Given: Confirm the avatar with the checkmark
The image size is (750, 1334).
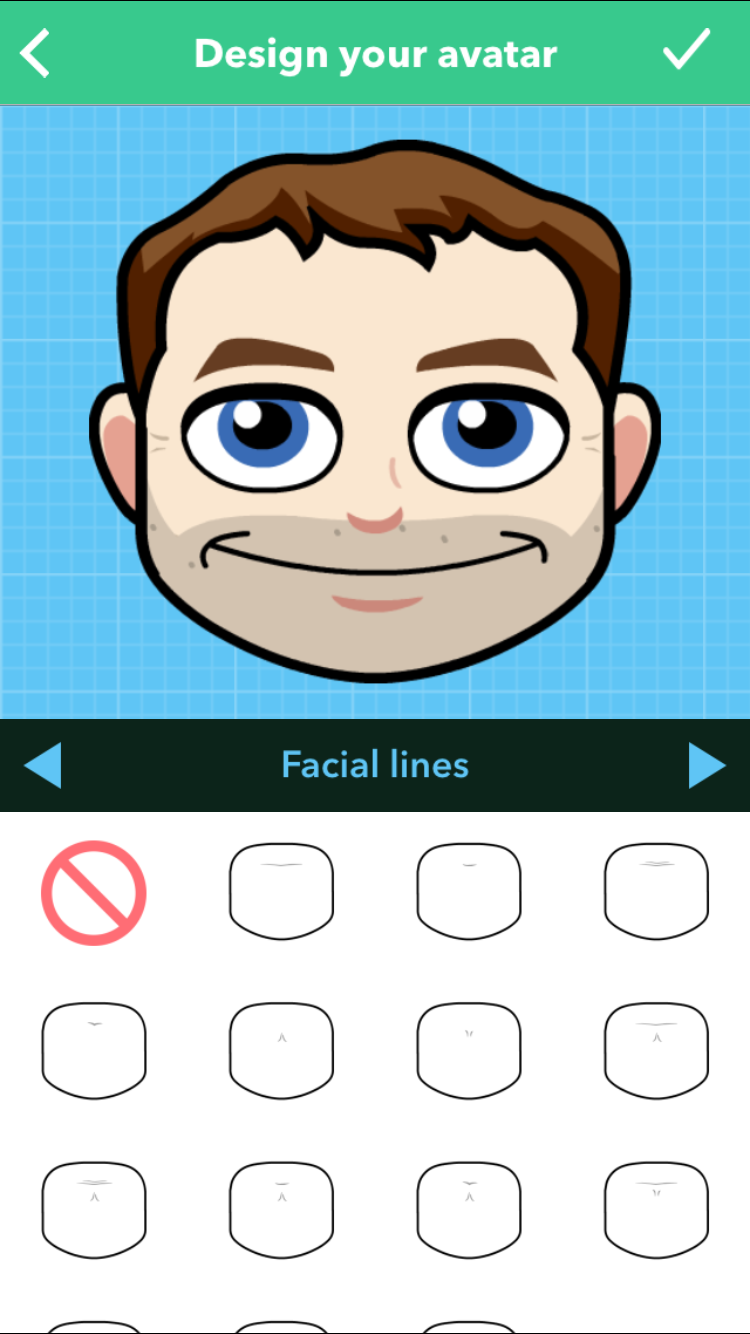Looking at the screenshot, I should [x=687, y=50].
